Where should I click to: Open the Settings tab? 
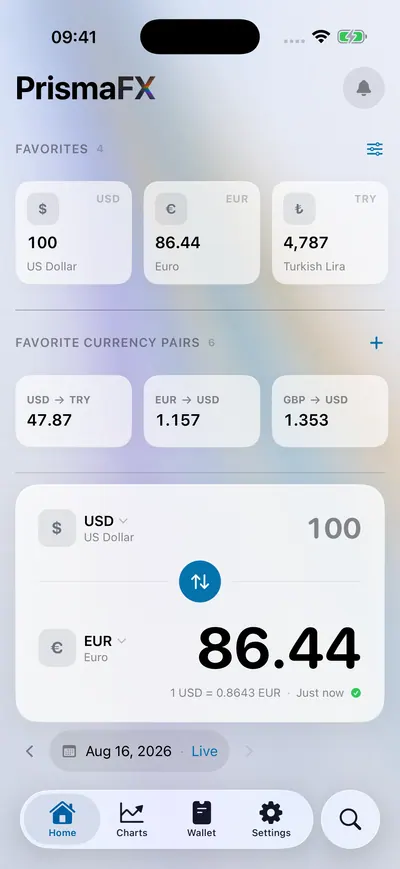[x=271, y=819]
